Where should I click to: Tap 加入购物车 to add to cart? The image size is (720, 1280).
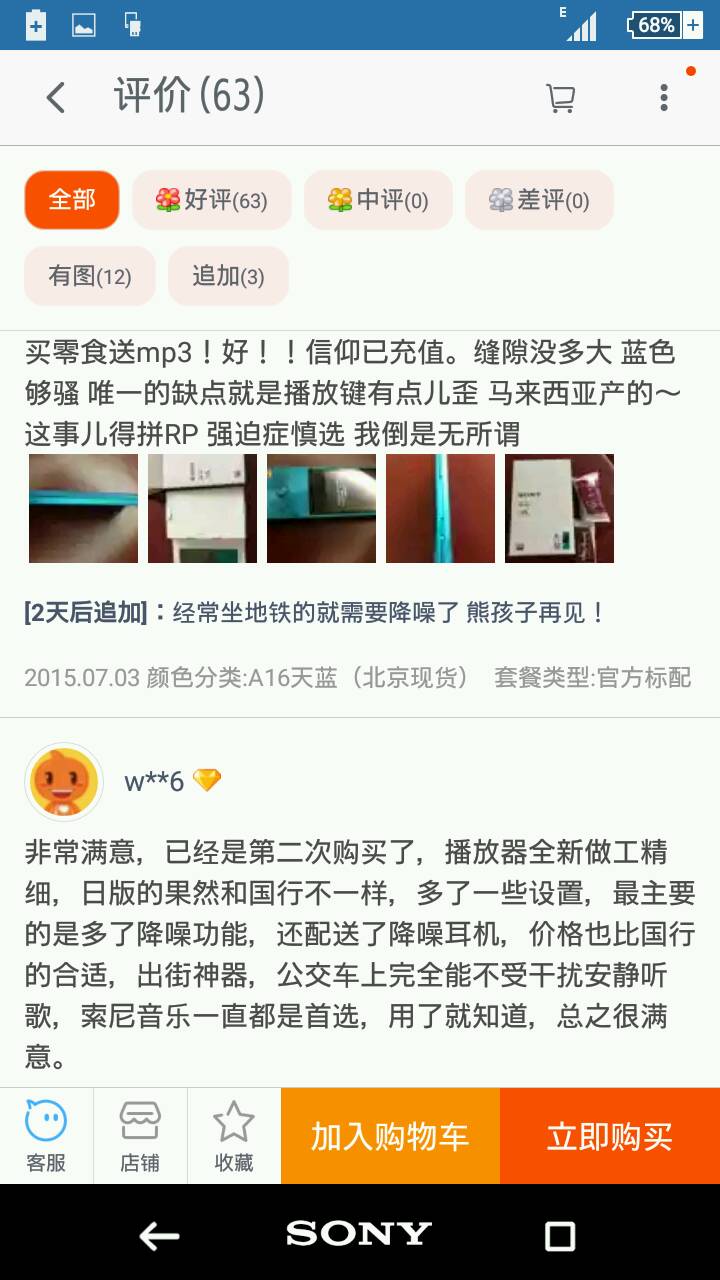(x=390, y=1136)
